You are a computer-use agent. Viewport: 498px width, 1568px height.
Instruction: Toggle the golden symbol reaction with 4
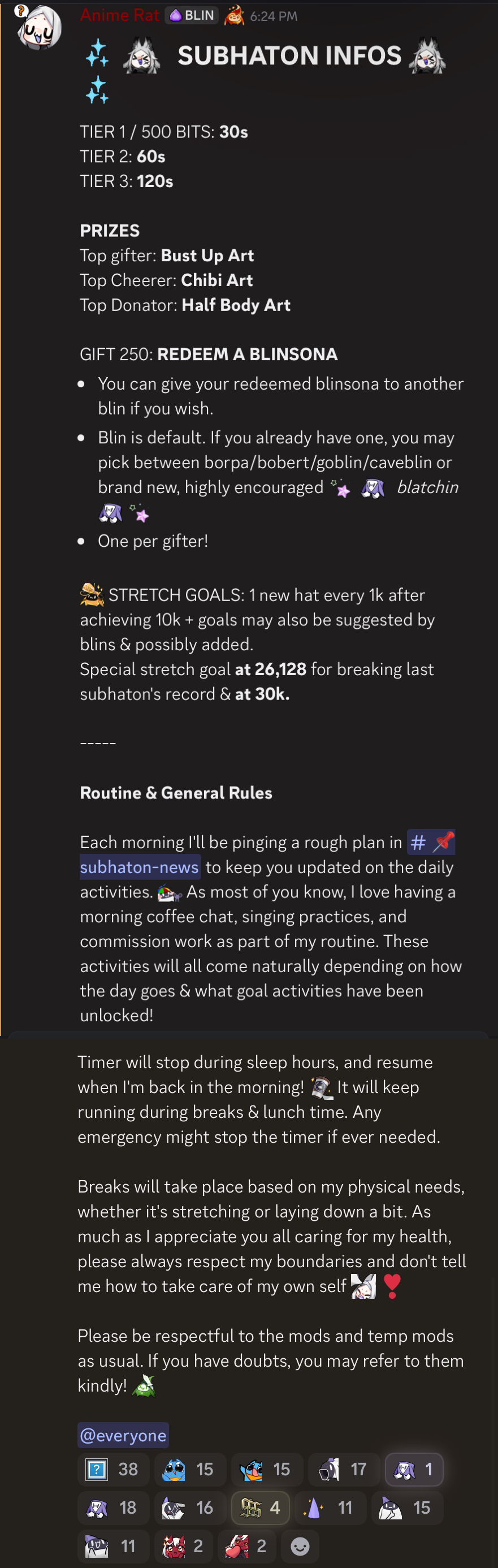(x=261, y=1507)
